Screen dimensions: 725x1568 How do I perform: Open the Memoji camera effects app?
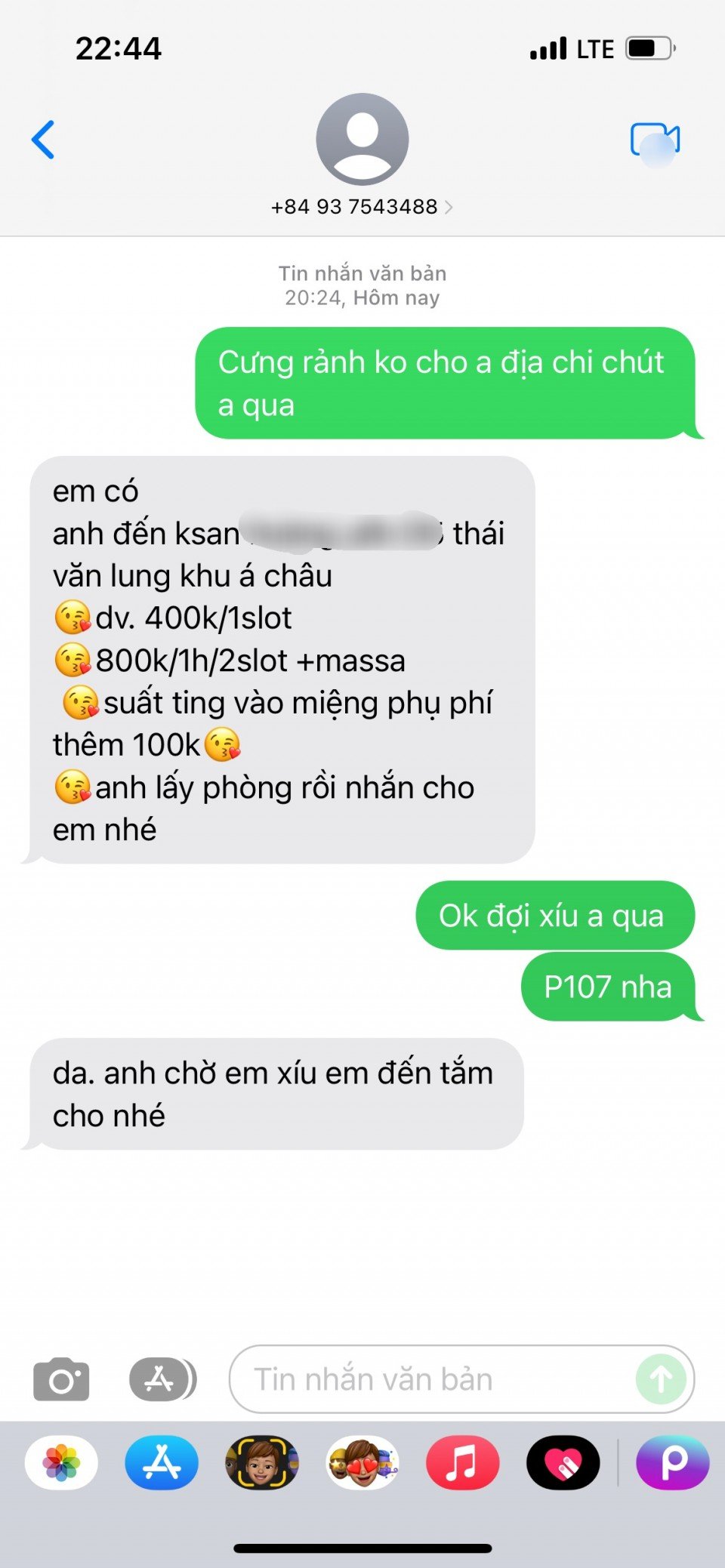click(262, 1462)
